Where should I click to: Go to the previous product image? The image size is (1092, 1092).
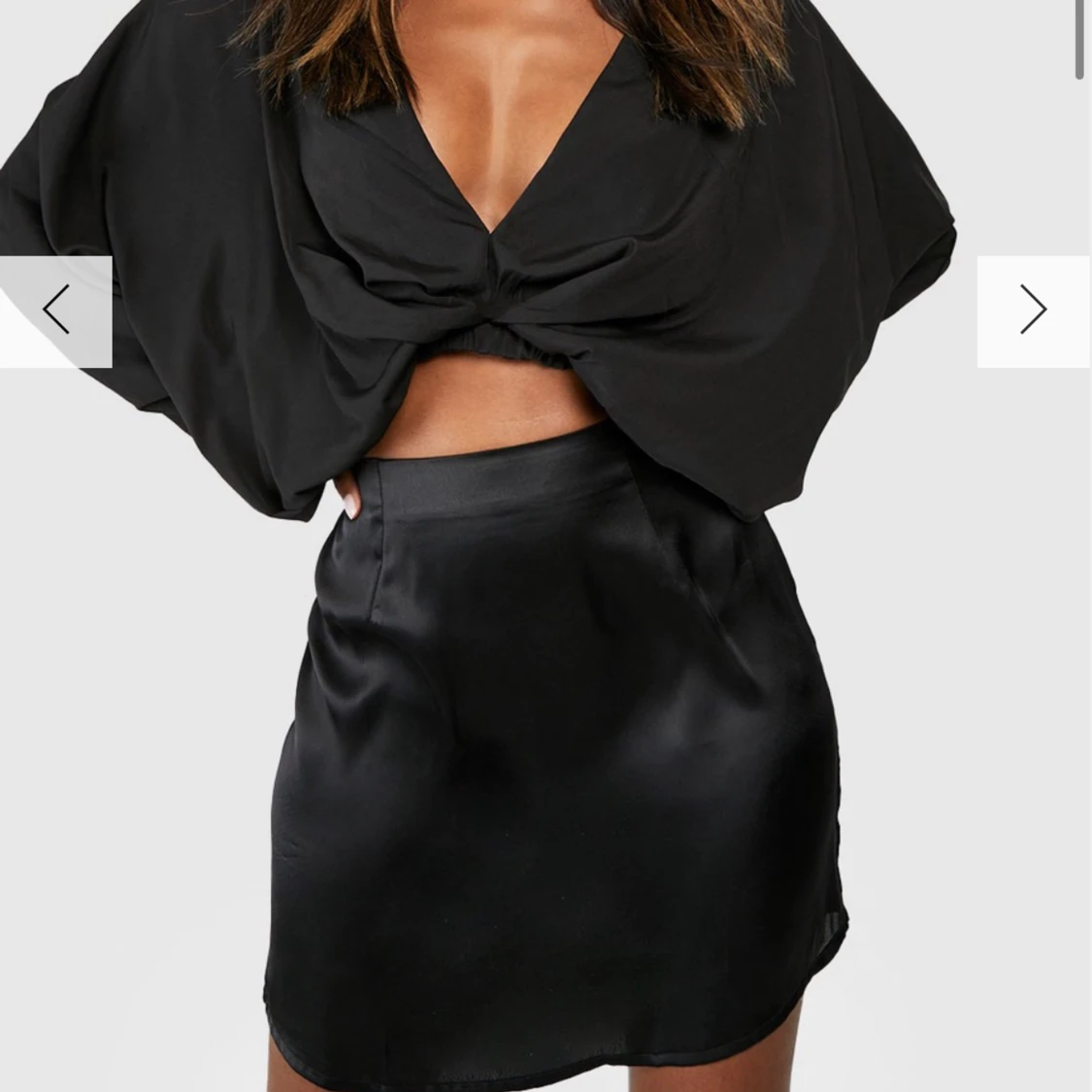coord(55,311)
